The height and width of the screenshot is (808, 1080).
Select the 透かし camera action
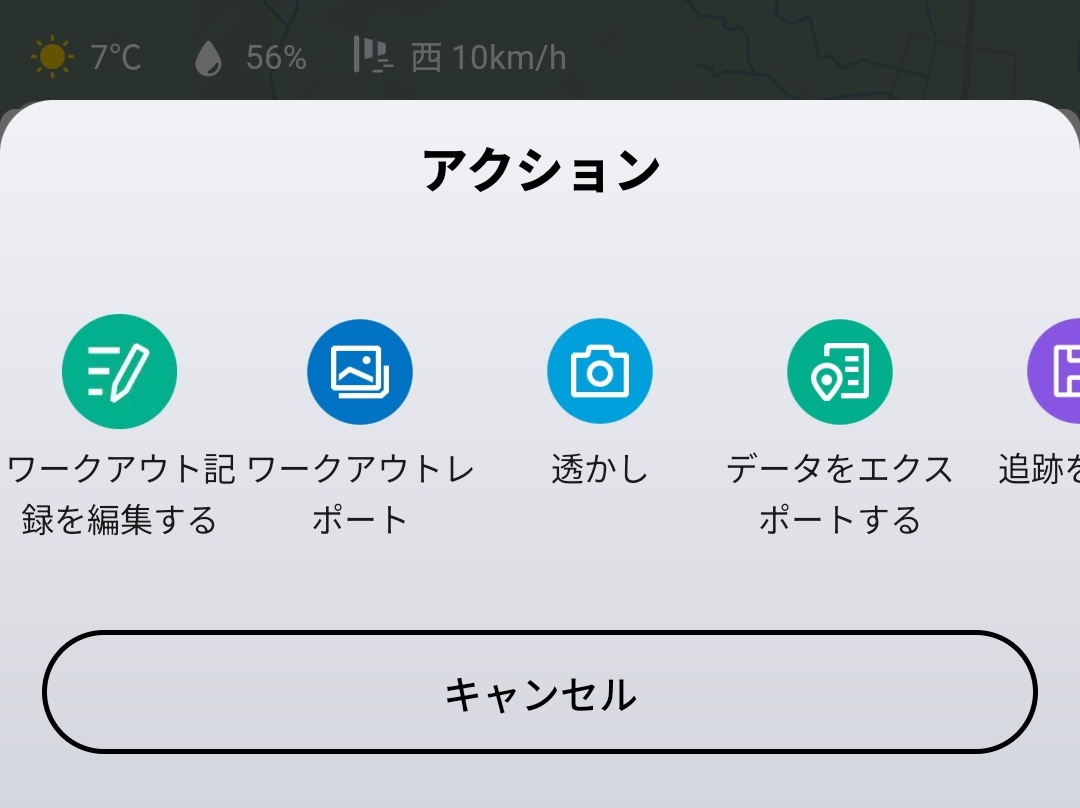[x=600, y=372]
